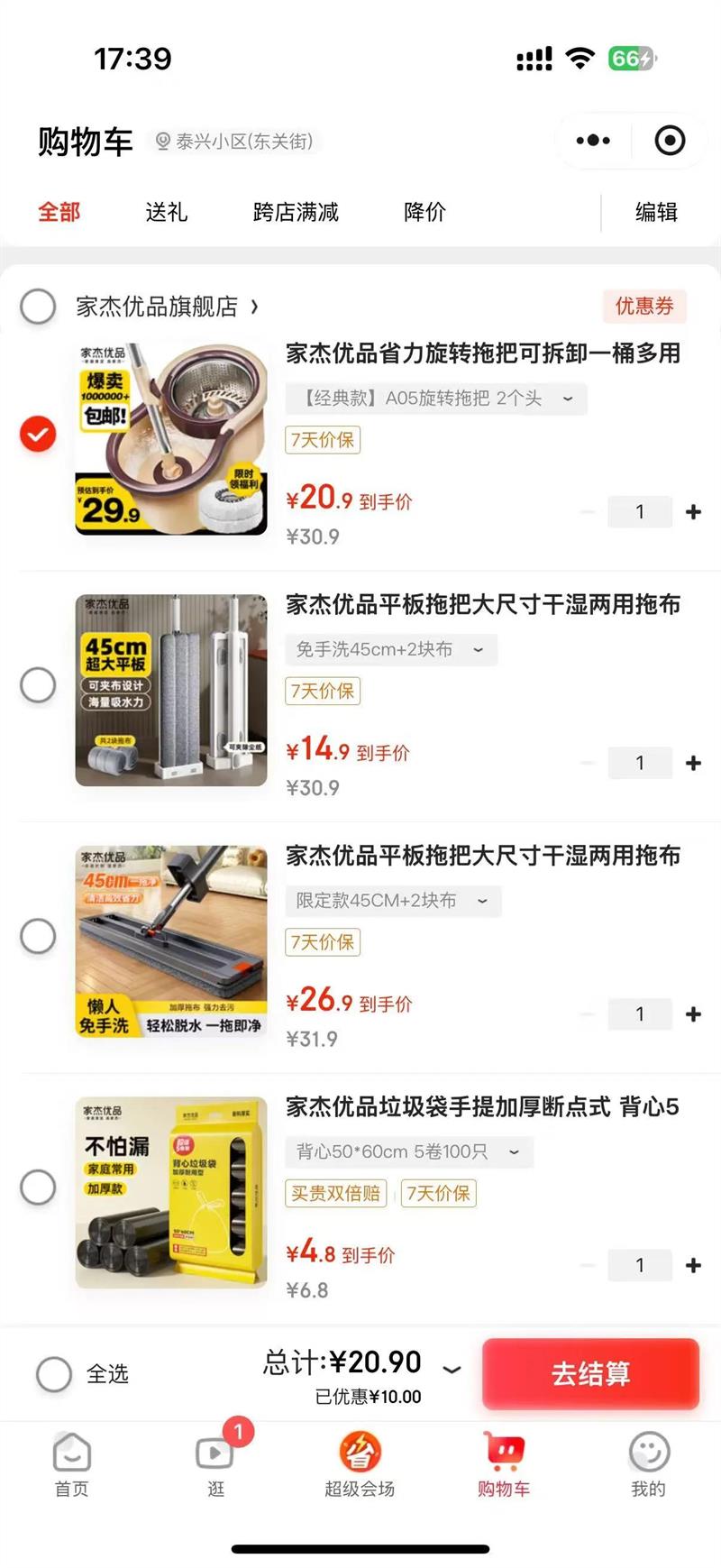Open the 垃圾袋手提加厚断点式 product image

pos(171,1192)
